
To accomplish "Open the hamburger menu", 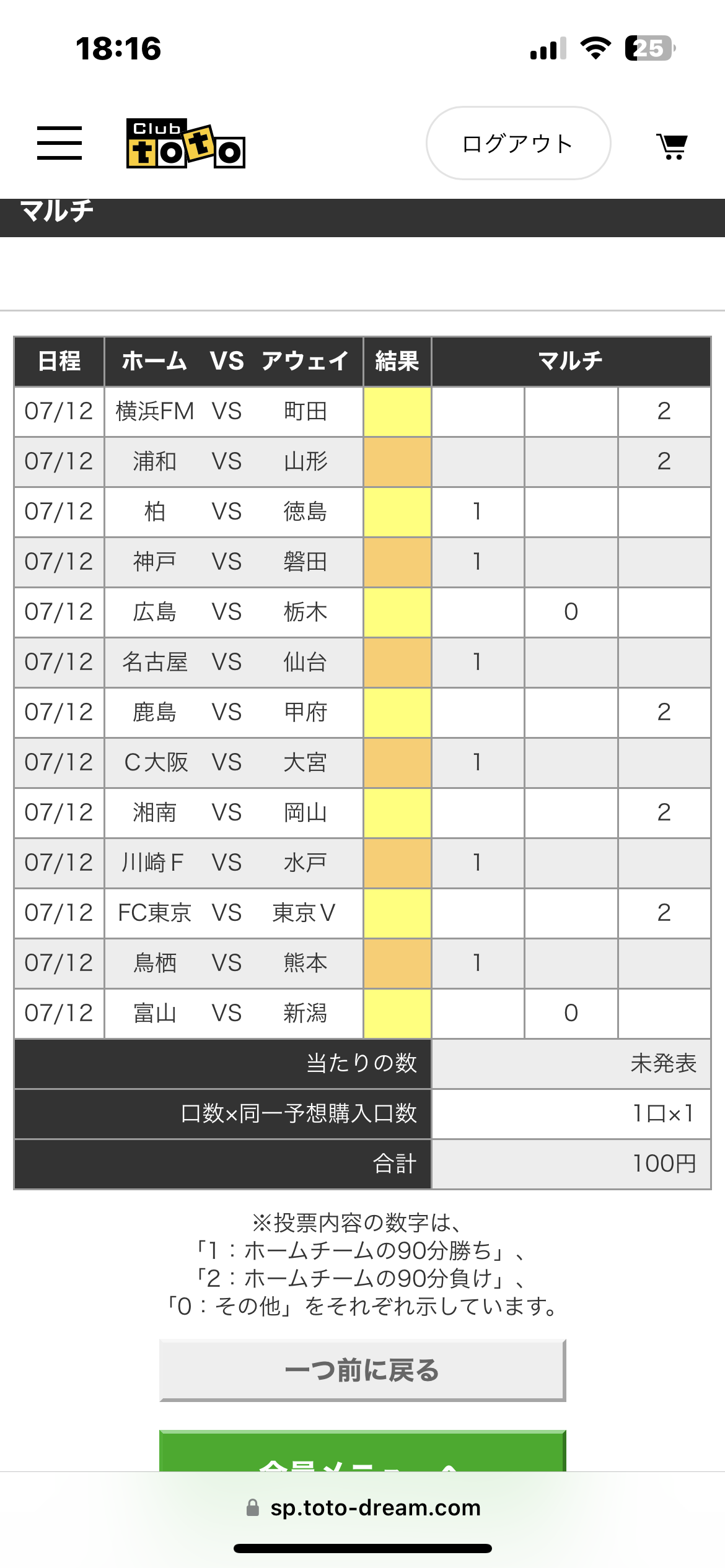I will pyautogui.click(x=59, y=143).
